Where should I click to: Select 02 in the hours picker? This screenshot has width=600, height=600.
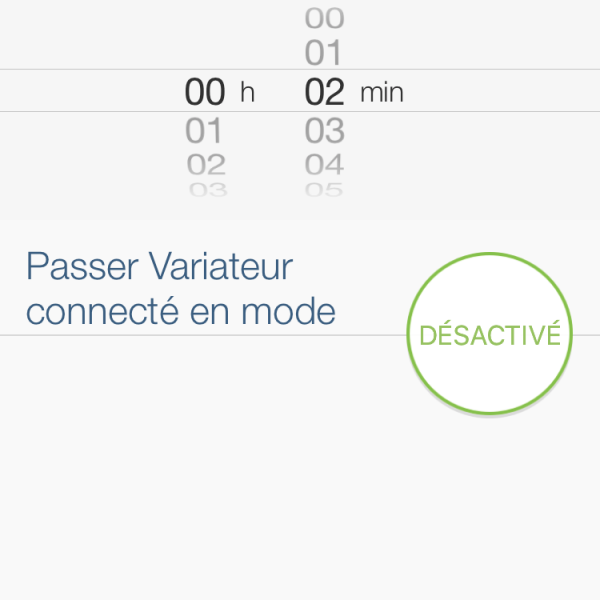point(206,164)
